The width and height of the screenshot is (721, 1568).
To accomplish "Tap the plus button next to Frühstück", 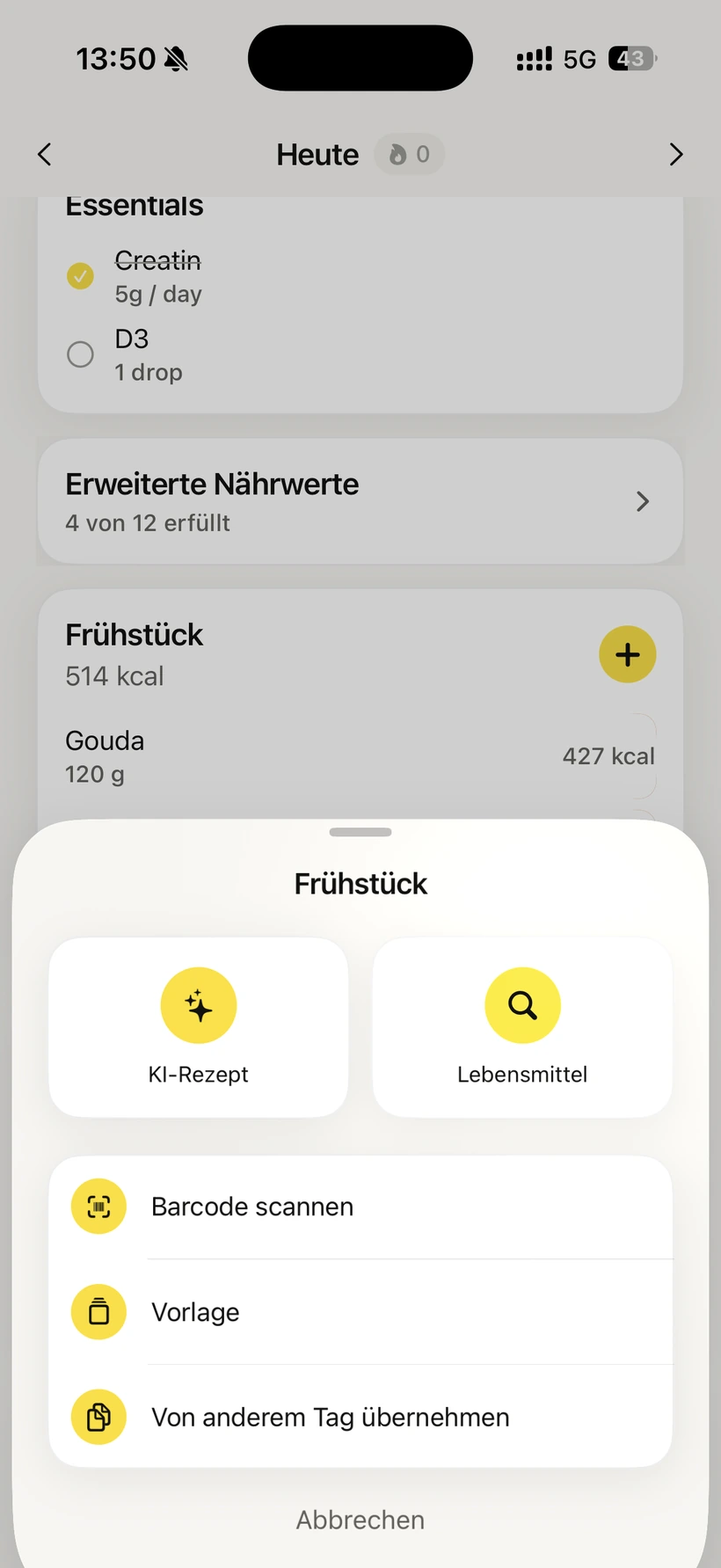I will 628,654.
